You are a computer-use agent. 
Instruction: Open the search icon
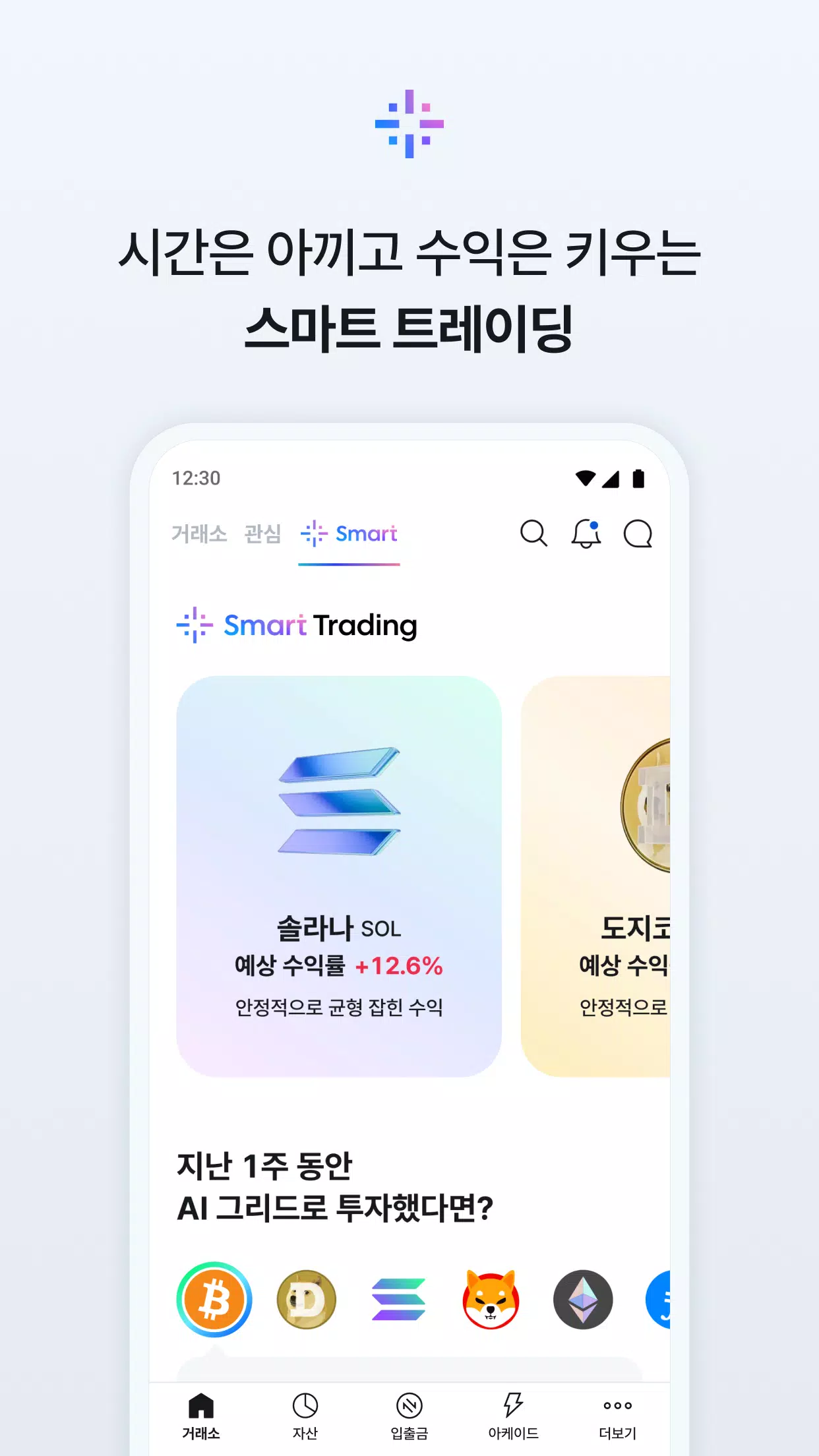tap(534, 535)
